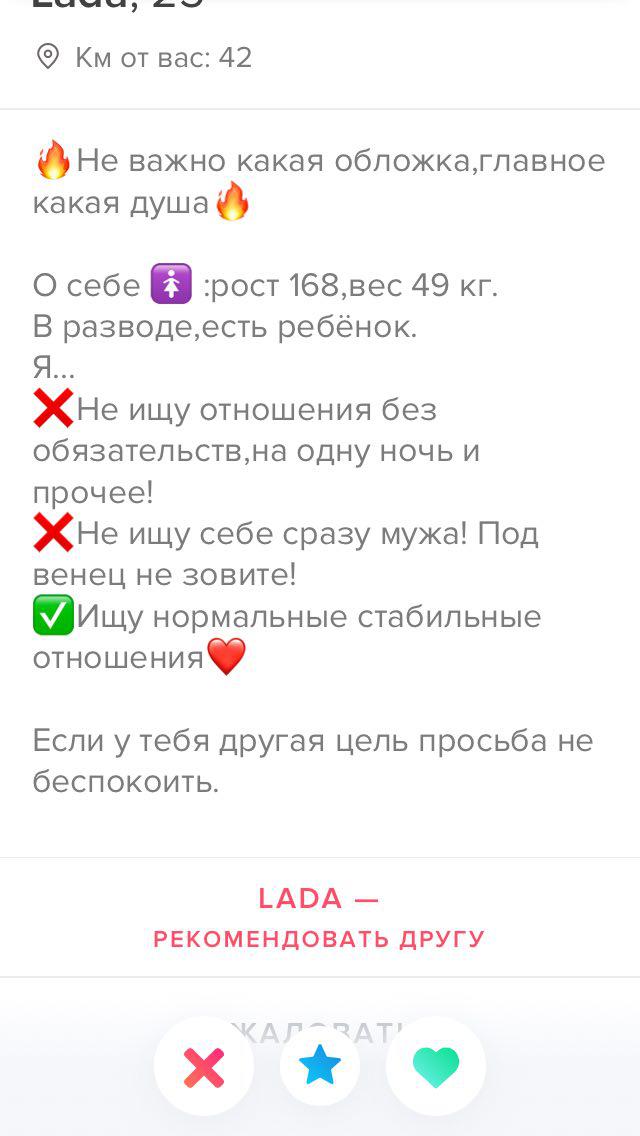Screen dimensions: 640x1136
Task: Like the profile with the green heart
Action: pos(436,1066)
